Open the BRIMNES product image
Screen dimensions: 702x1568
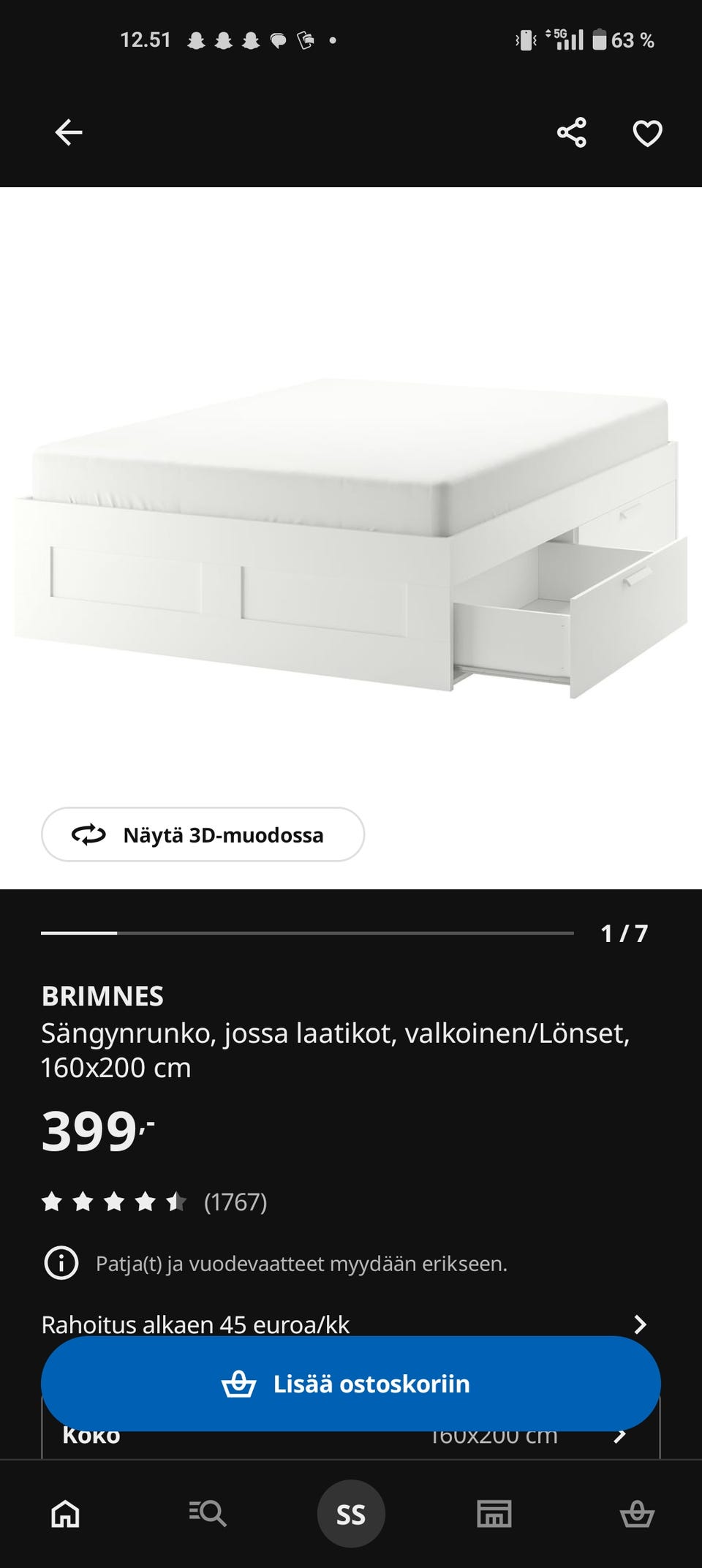tap(351, 538)
